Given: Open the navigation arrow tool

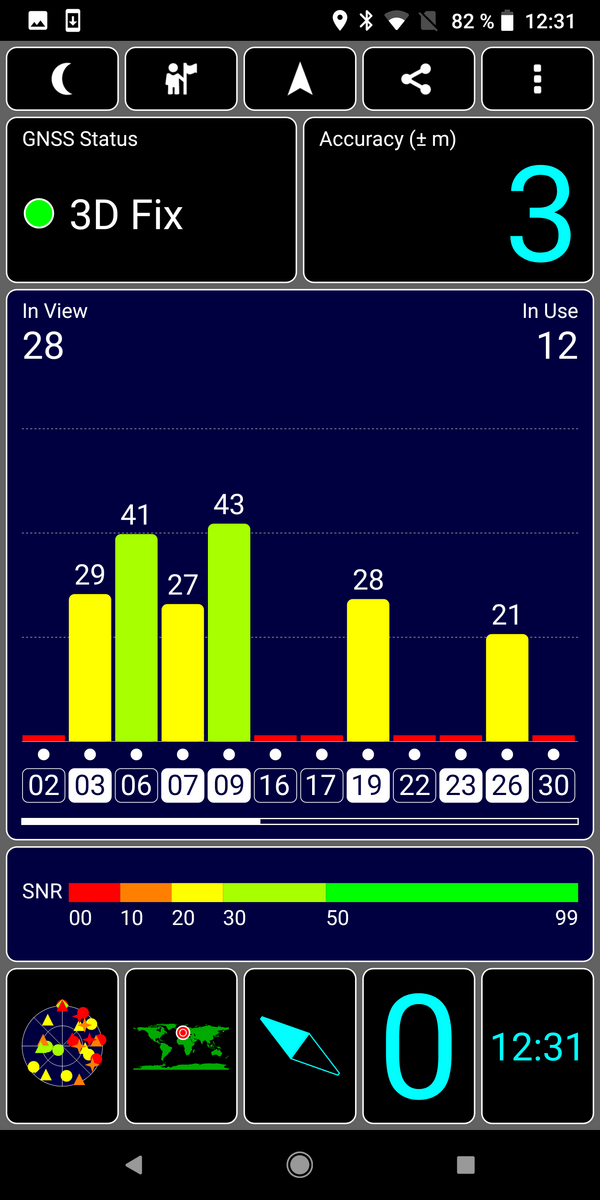Looking at the screenshot, I should 300,79.
